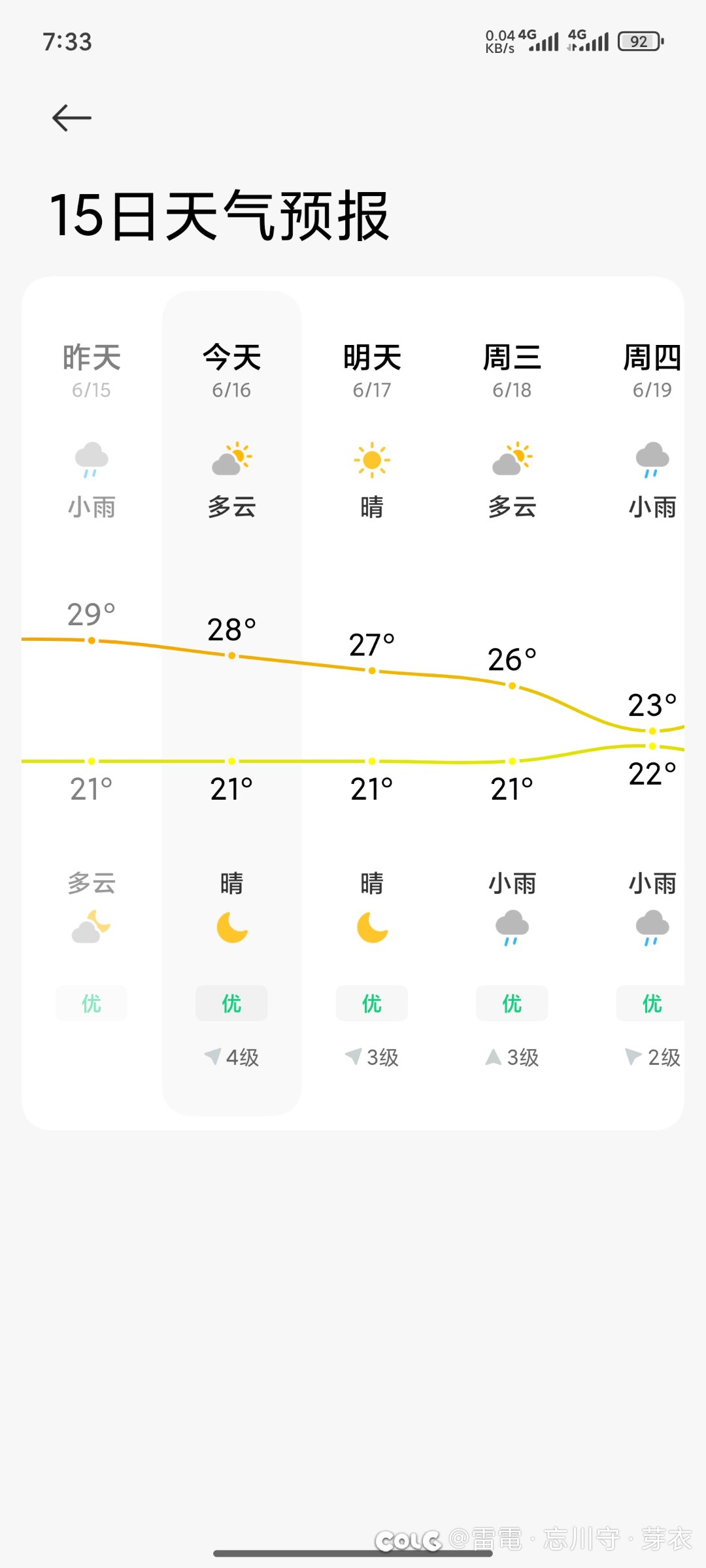
Task: Select the 今天 6/16 forecast column
Action: click(232, 703)
